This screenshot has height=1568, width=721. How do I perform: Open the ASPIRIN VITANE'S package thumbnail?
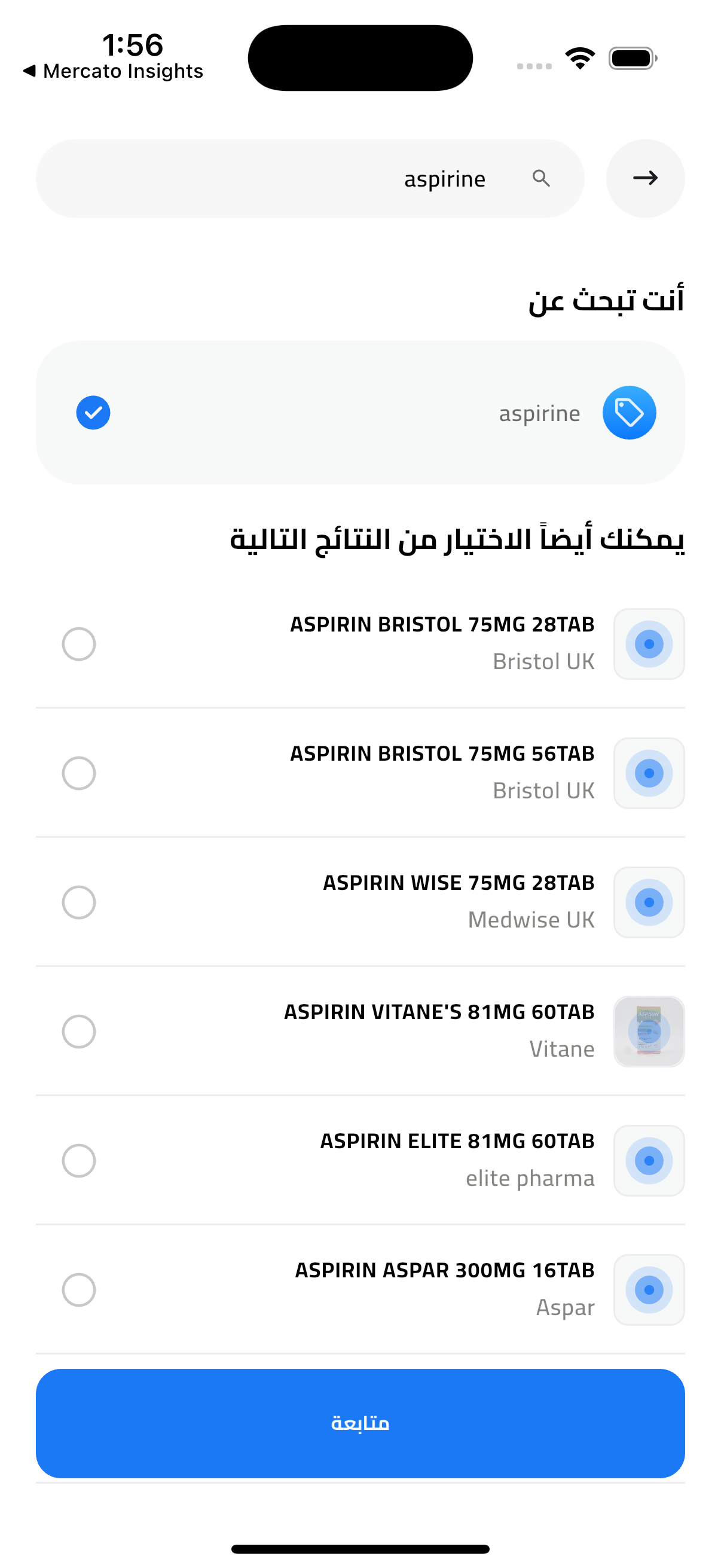649,1031
